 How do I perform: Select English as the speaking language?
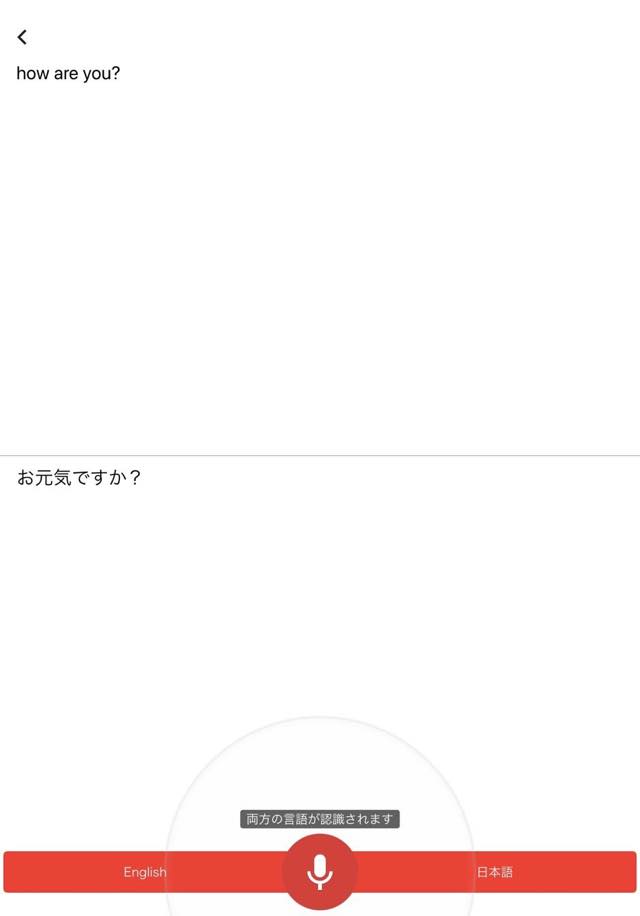(144, 872)
